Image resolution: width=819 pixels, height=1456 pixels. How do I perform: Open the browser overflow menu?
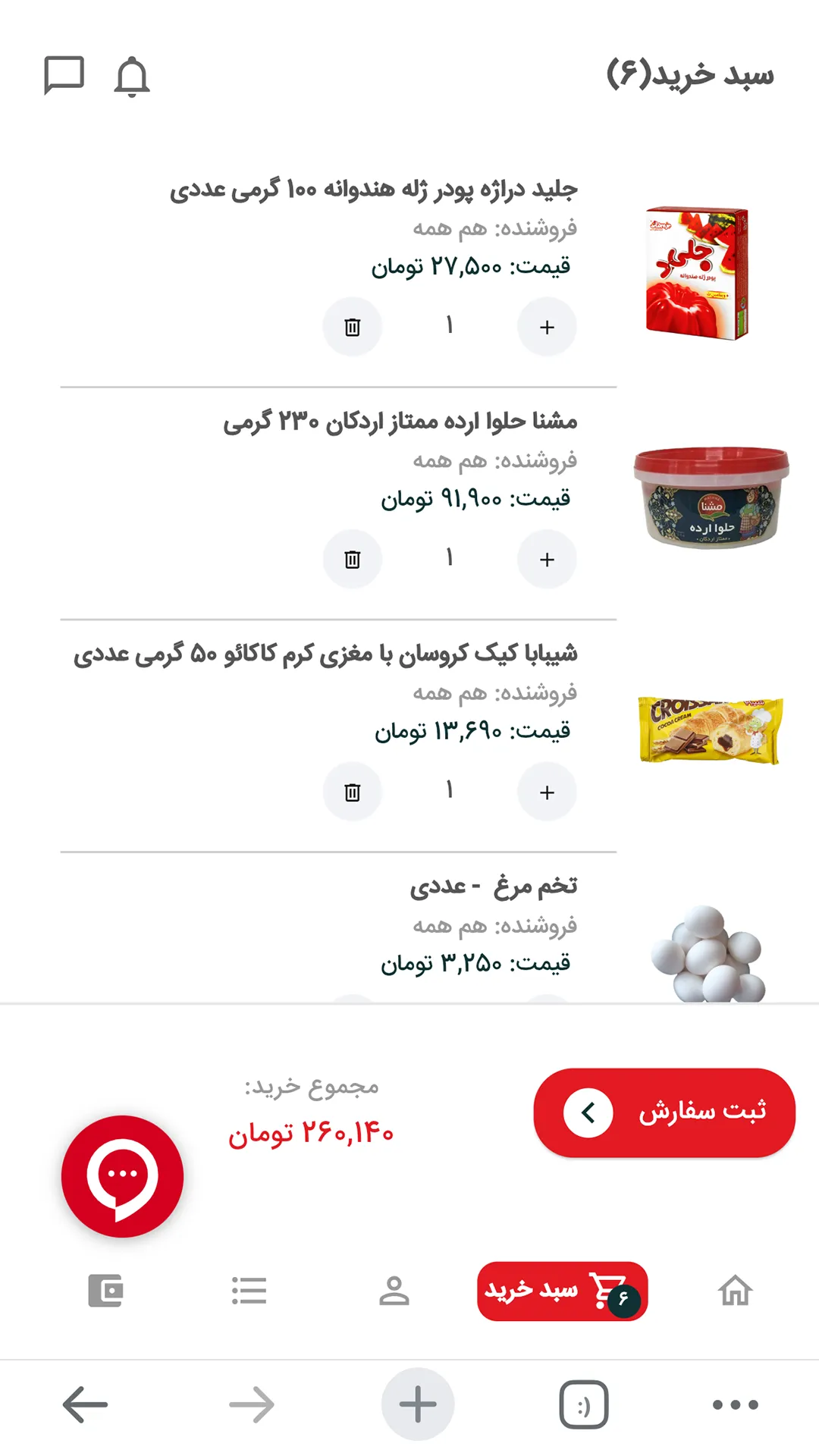pos(735,1404)
